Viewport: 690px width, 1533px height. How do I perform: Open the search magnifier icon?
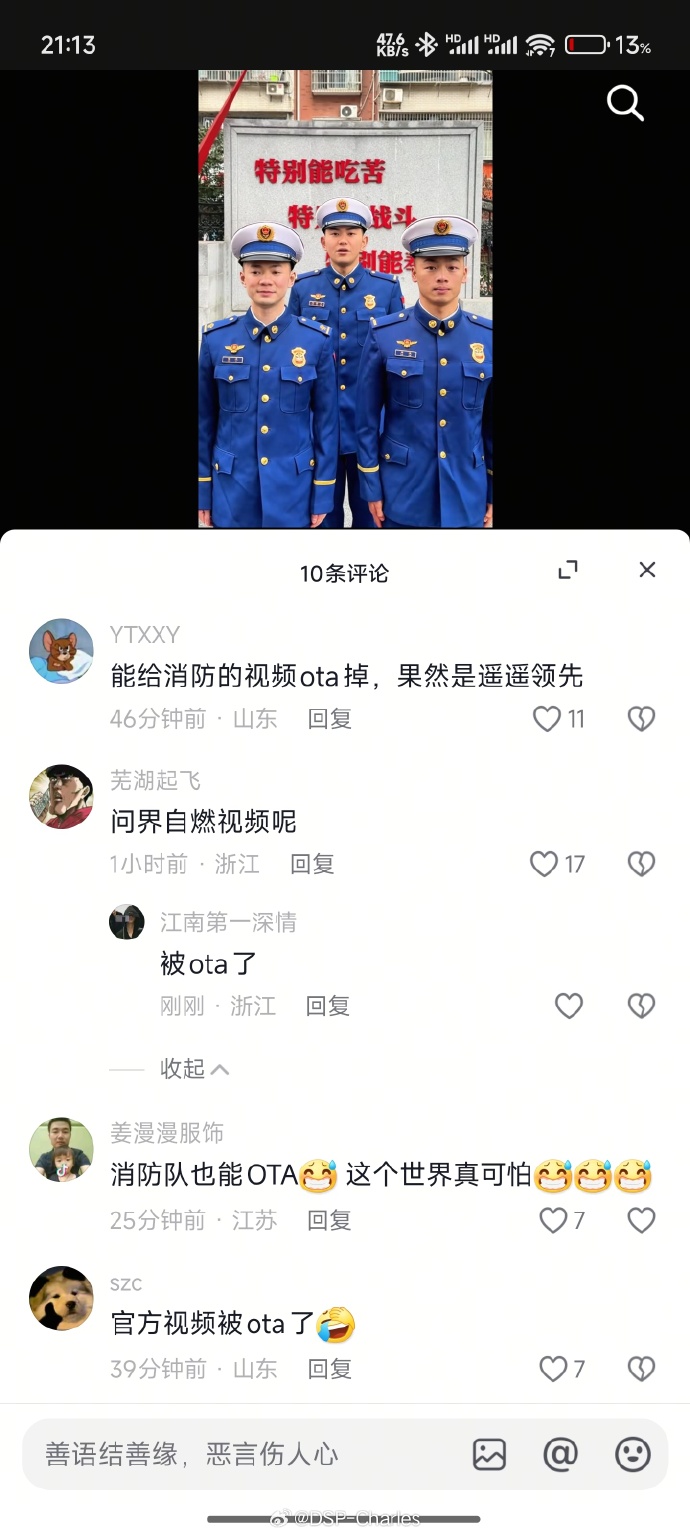pyautogui.click(x=625, y=102)
